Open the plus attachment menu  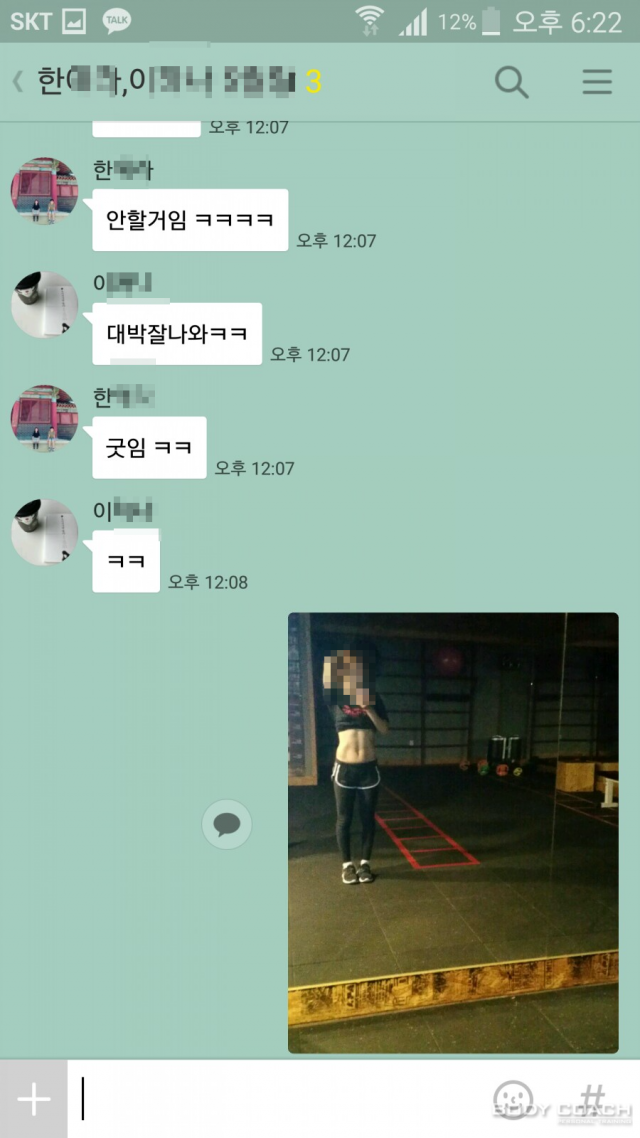33,1099
